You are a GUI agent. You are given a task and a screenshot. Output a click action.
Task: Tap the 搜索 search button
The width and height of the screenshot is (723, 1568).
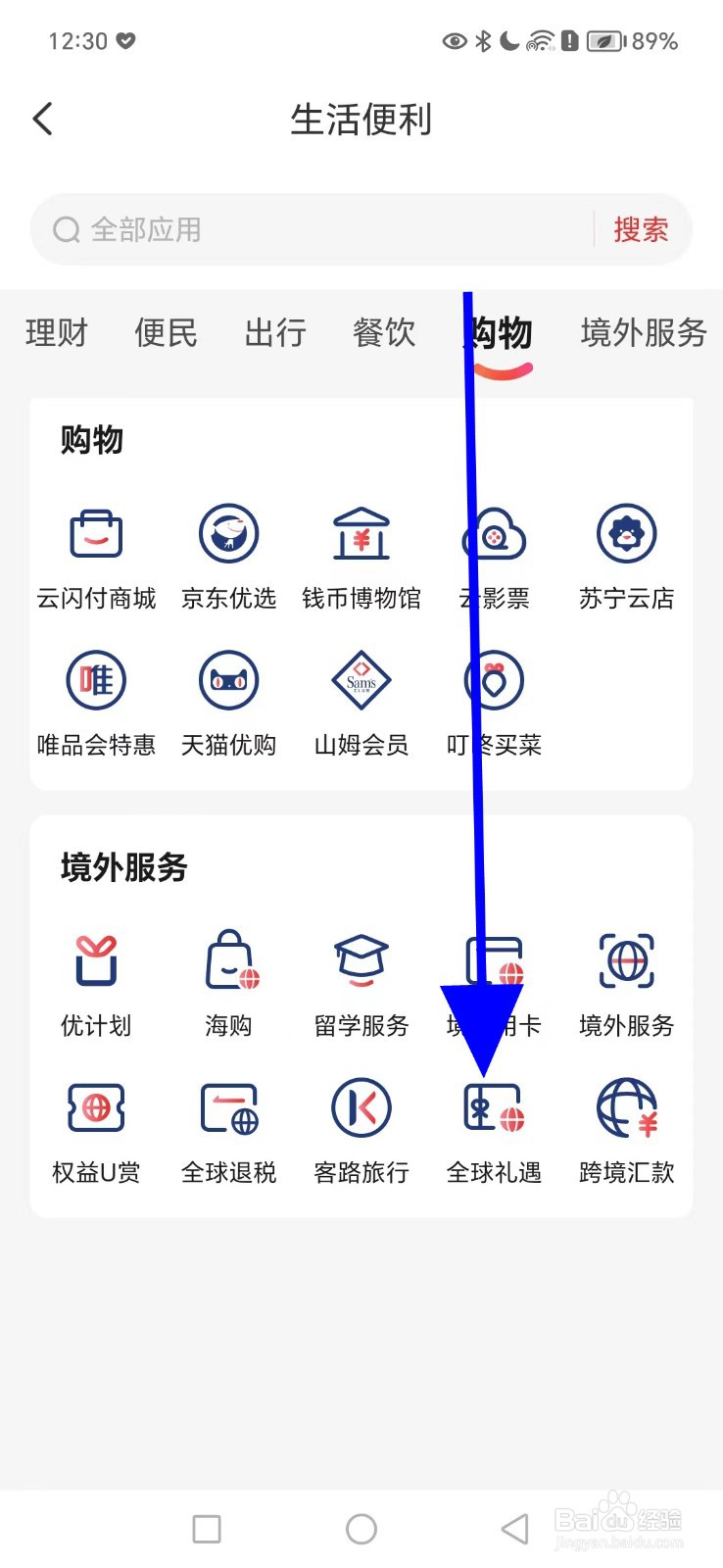point(641,229)
